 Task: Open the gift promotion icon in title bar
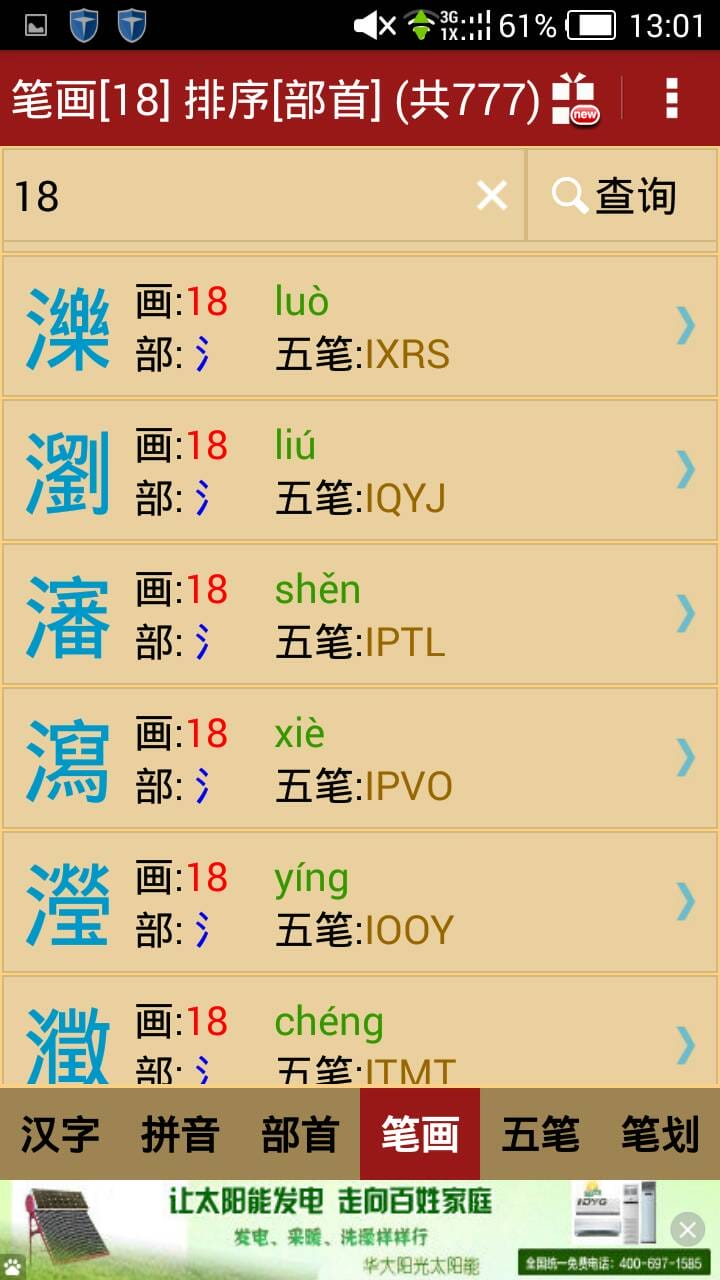coord(573,101)
